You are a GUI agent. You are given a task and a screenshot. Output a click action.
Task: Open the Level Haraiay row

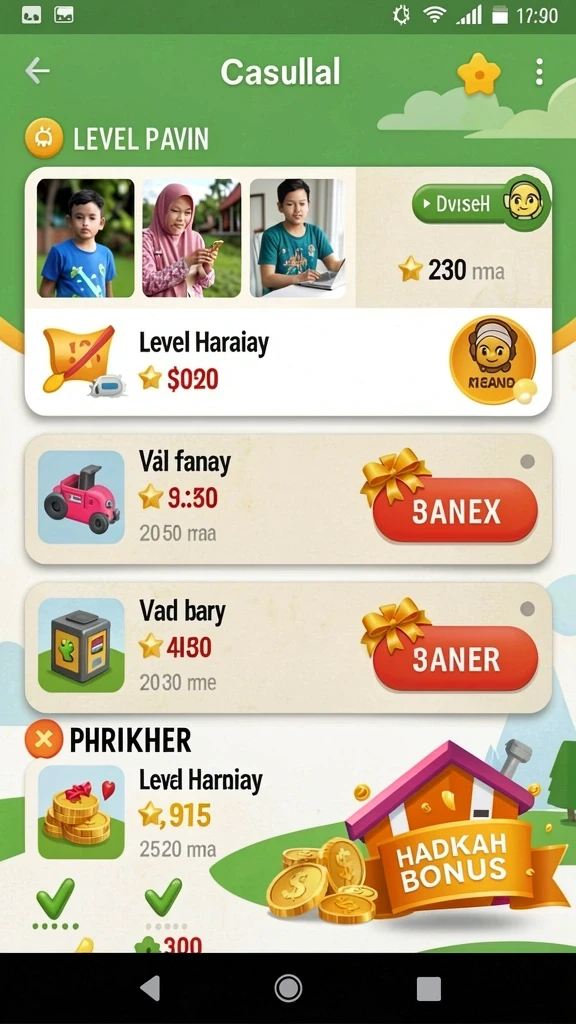[x=288, y=361]
